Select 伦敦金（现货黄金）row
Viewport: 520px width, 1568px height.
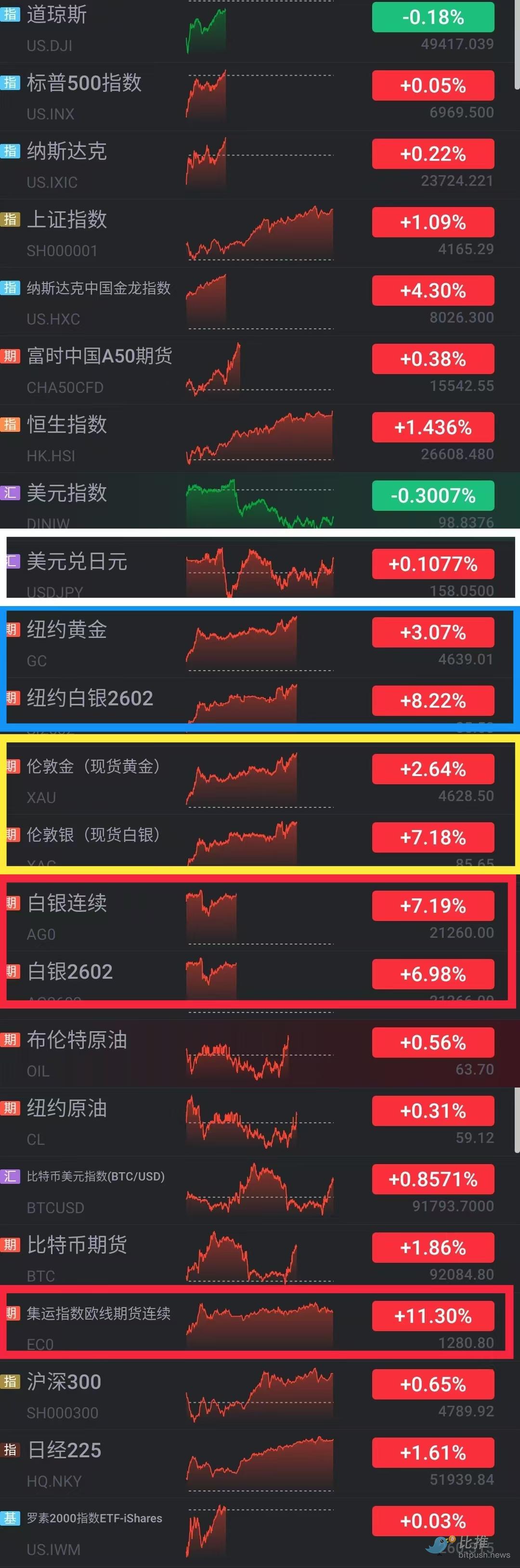(93, 766)
